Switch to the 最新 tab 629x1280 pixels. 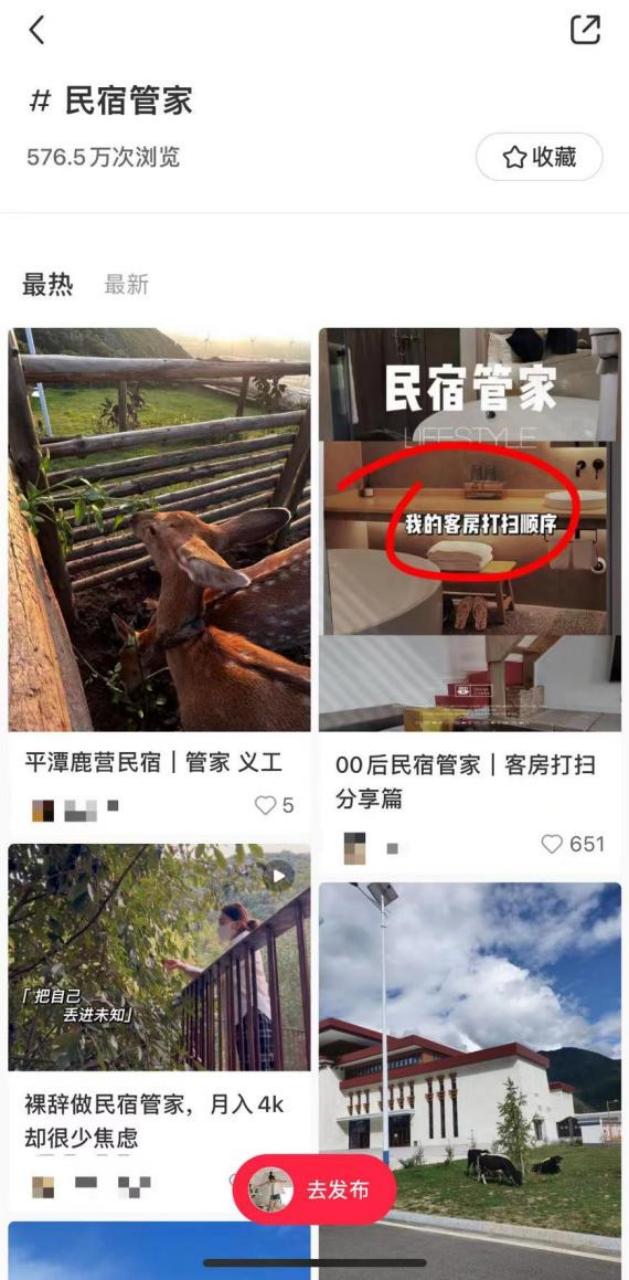pyautogui.click(x=126, y=285)
